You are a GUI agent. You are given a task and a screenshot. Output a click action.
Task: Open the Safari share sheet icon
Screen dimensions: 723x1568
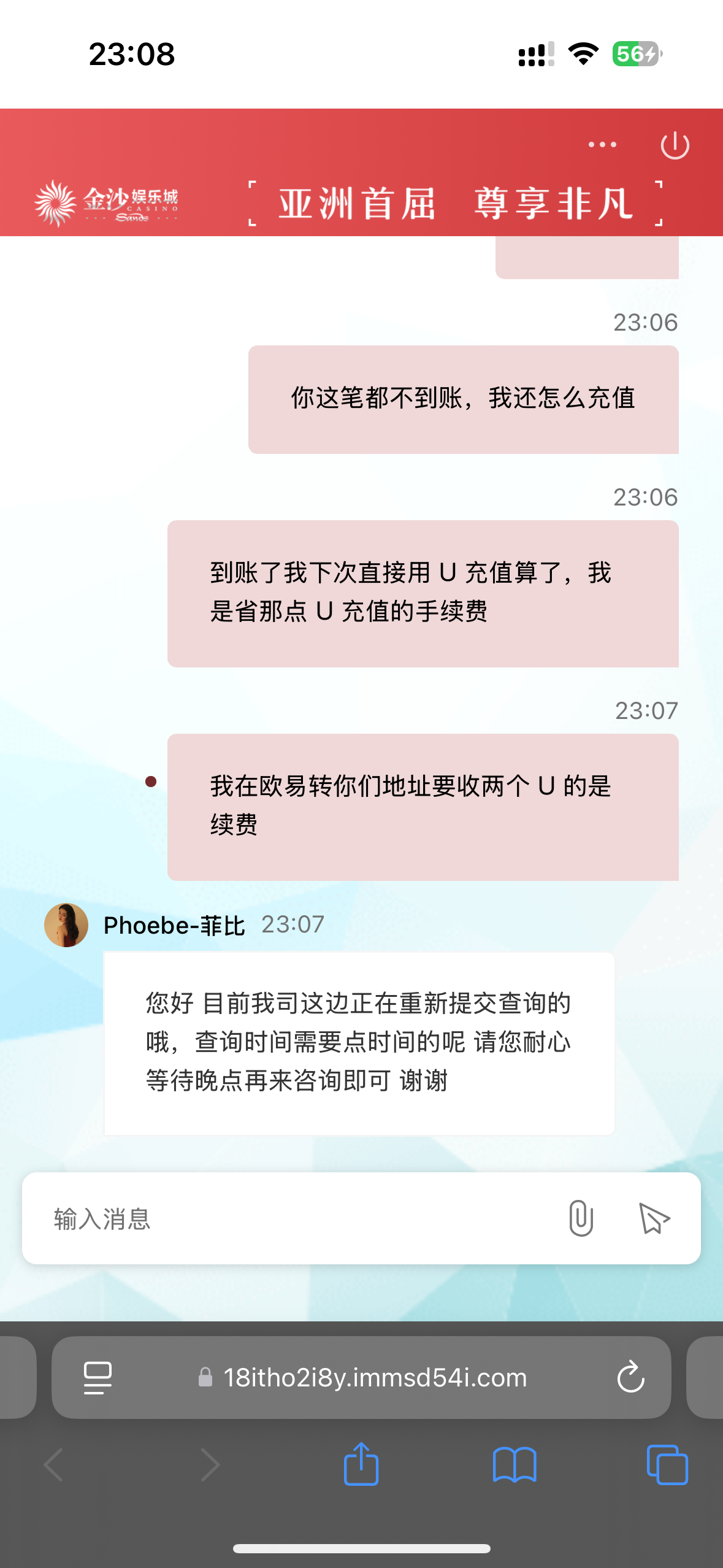coord(361,1465)
